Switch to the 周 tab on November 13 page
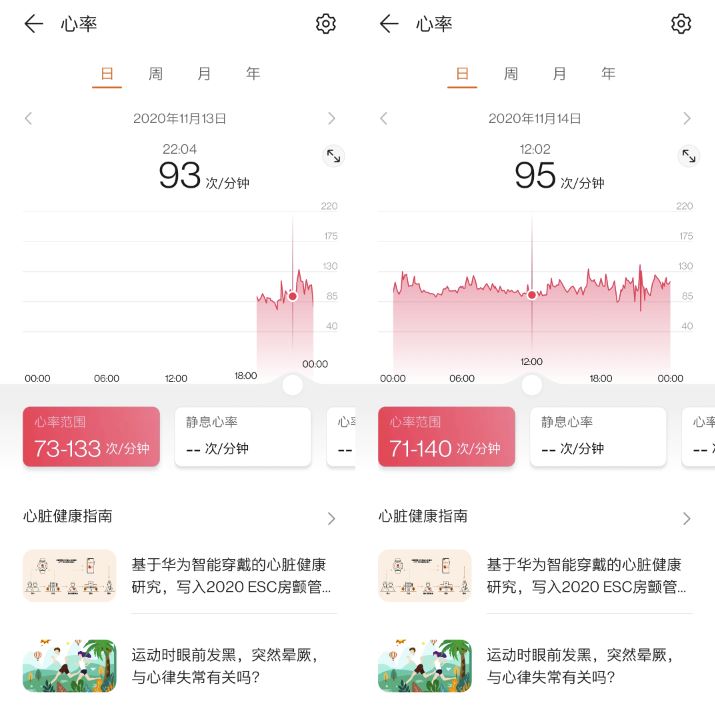715x710 pixels. [x=155, y=73]
